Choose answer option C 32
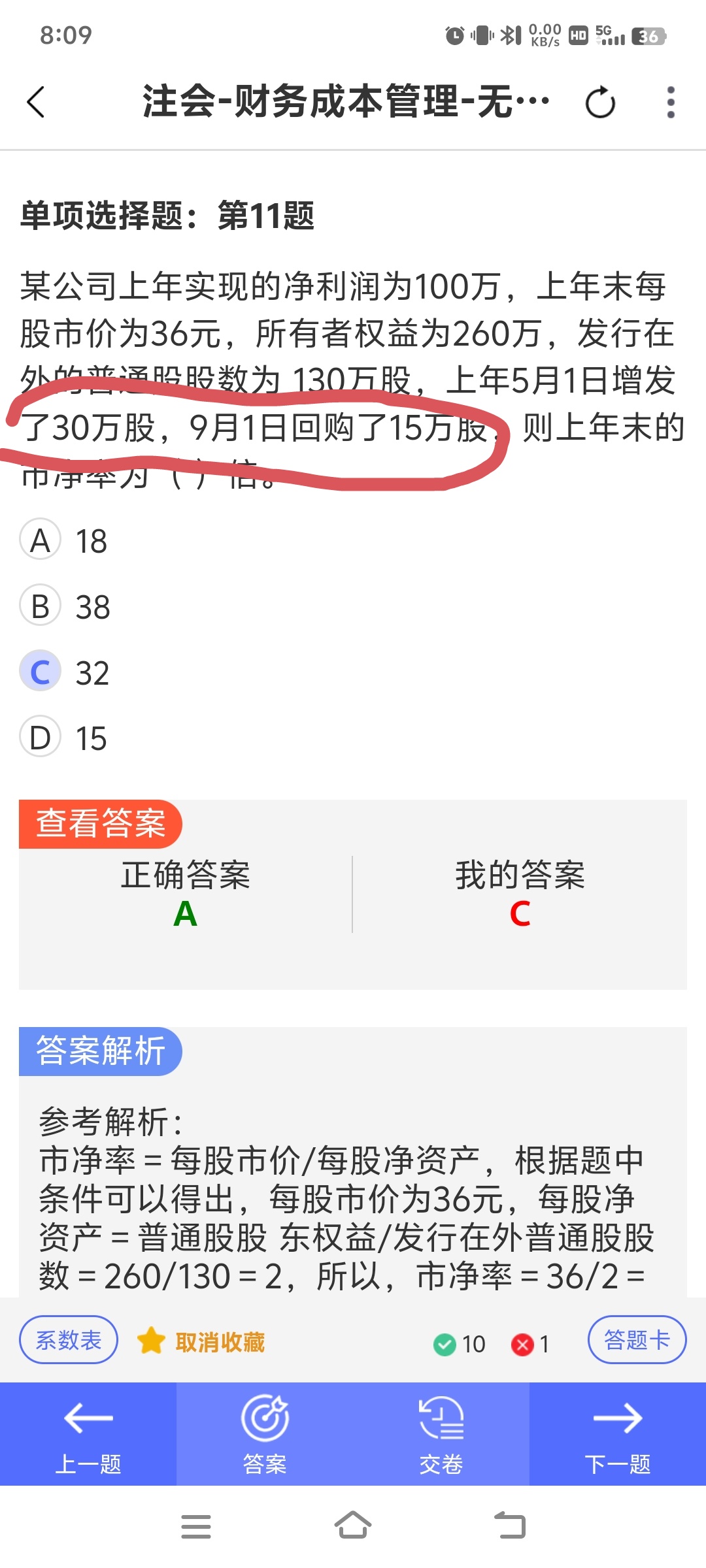This screenshot has width=706, height=1568. [x=64, y=672]
